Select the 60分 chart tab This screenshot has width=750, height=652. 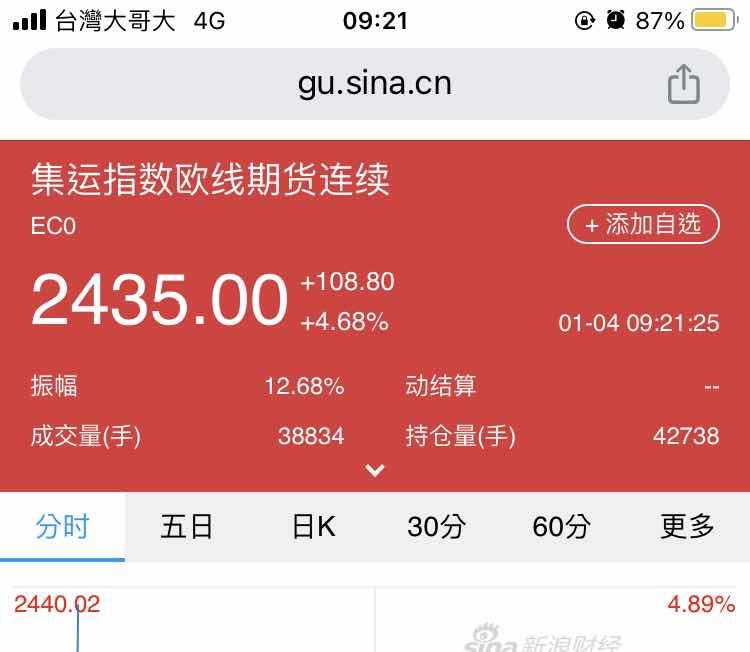[562, 526]
